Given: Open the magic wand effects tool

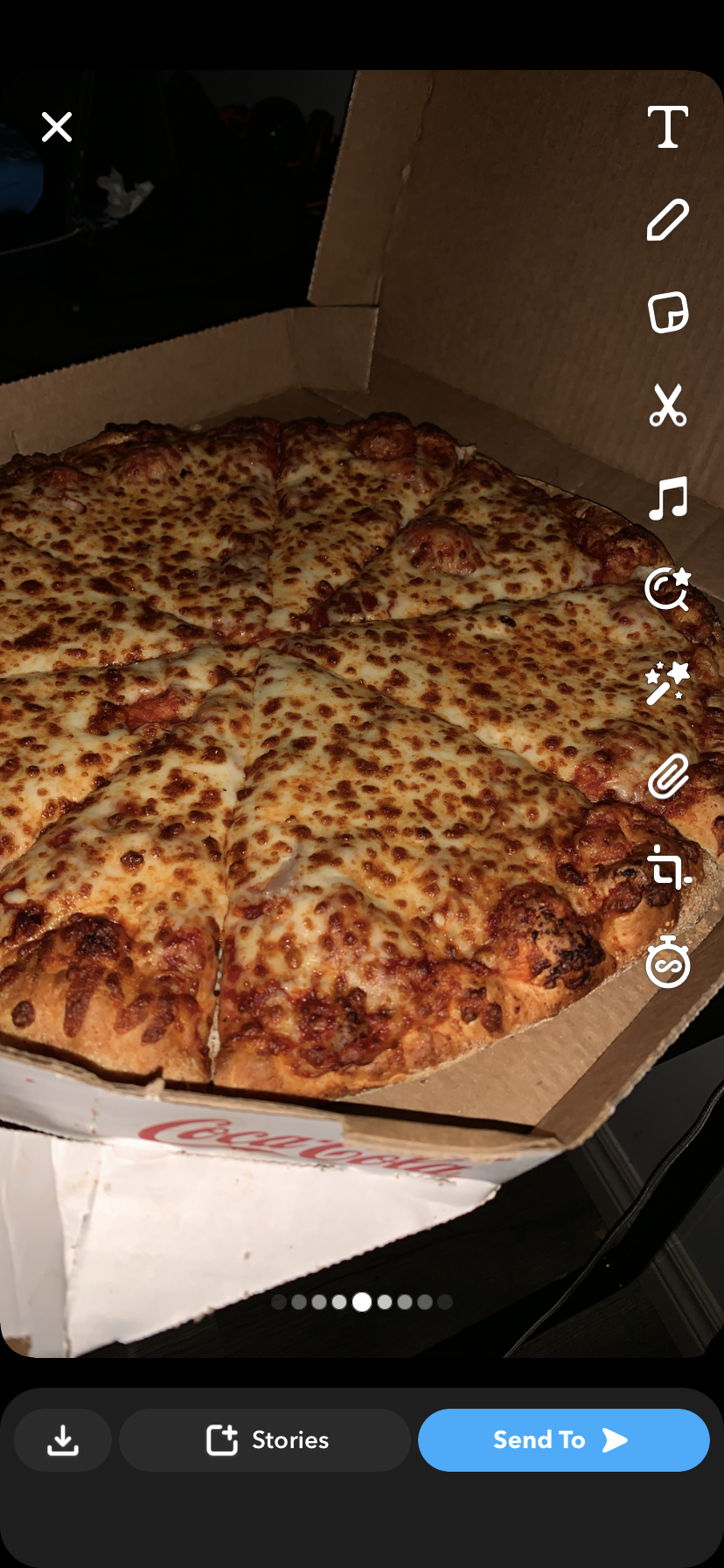Looking at the screenshot, I should click(668, 682).
